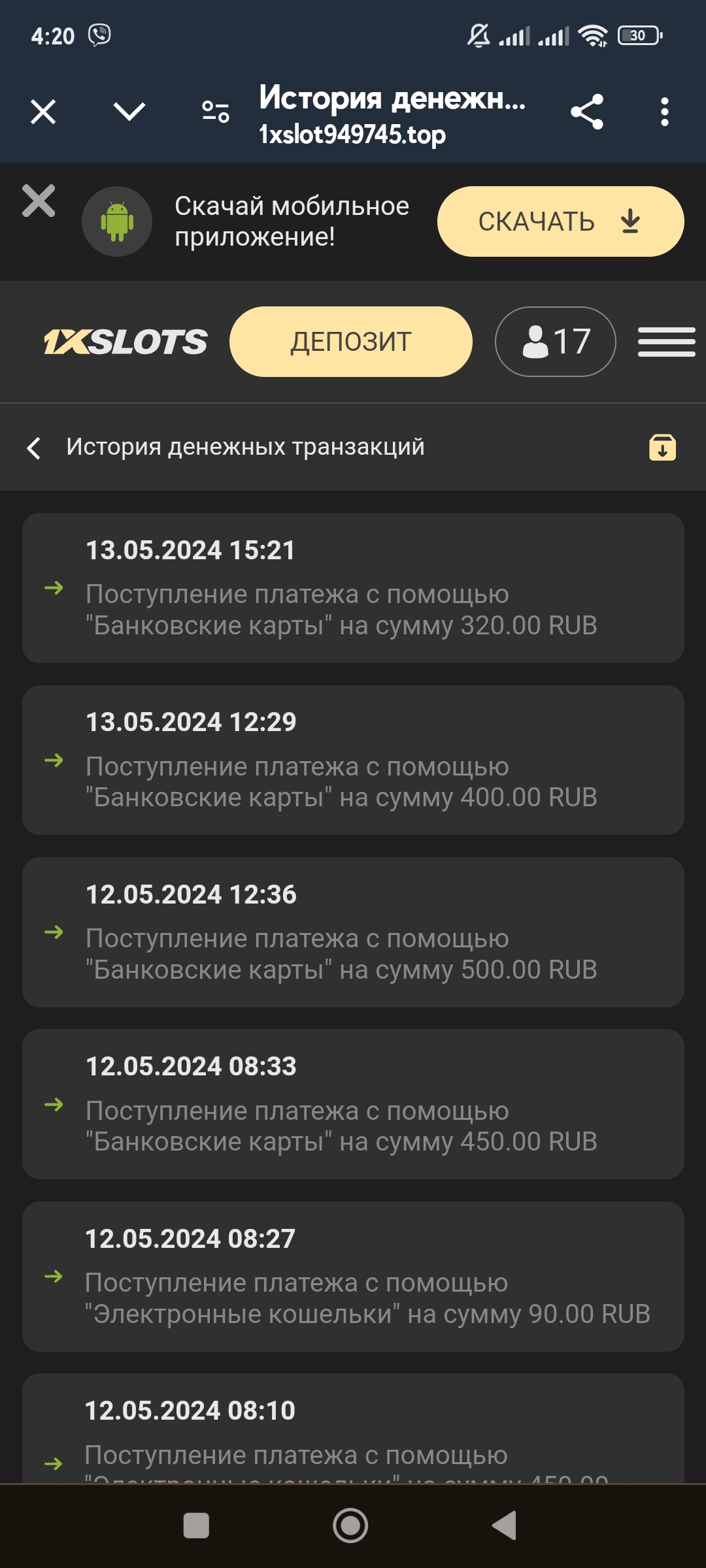Share this page

click(586, 112)
